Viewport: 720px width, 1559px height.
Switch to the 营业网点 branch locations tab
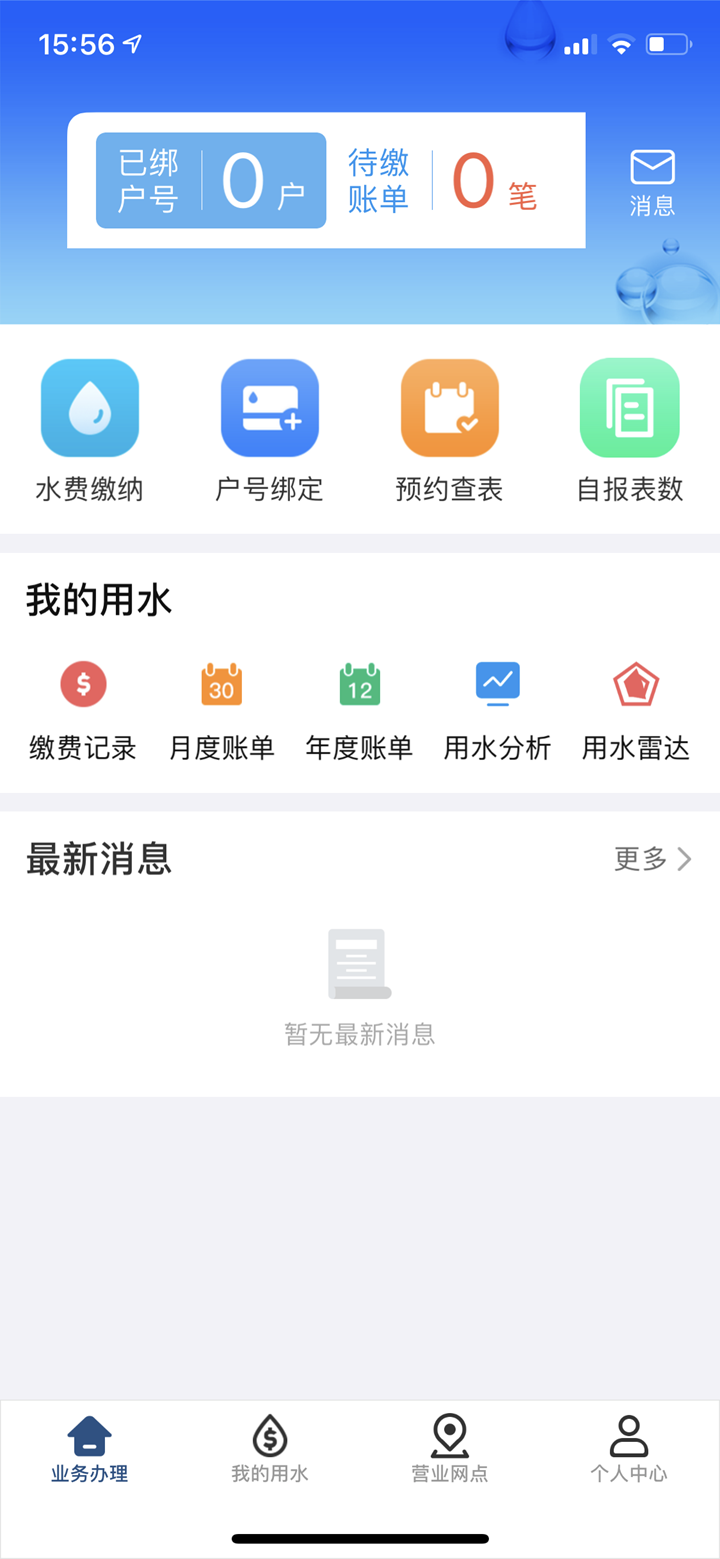[x=449, y=1451]
